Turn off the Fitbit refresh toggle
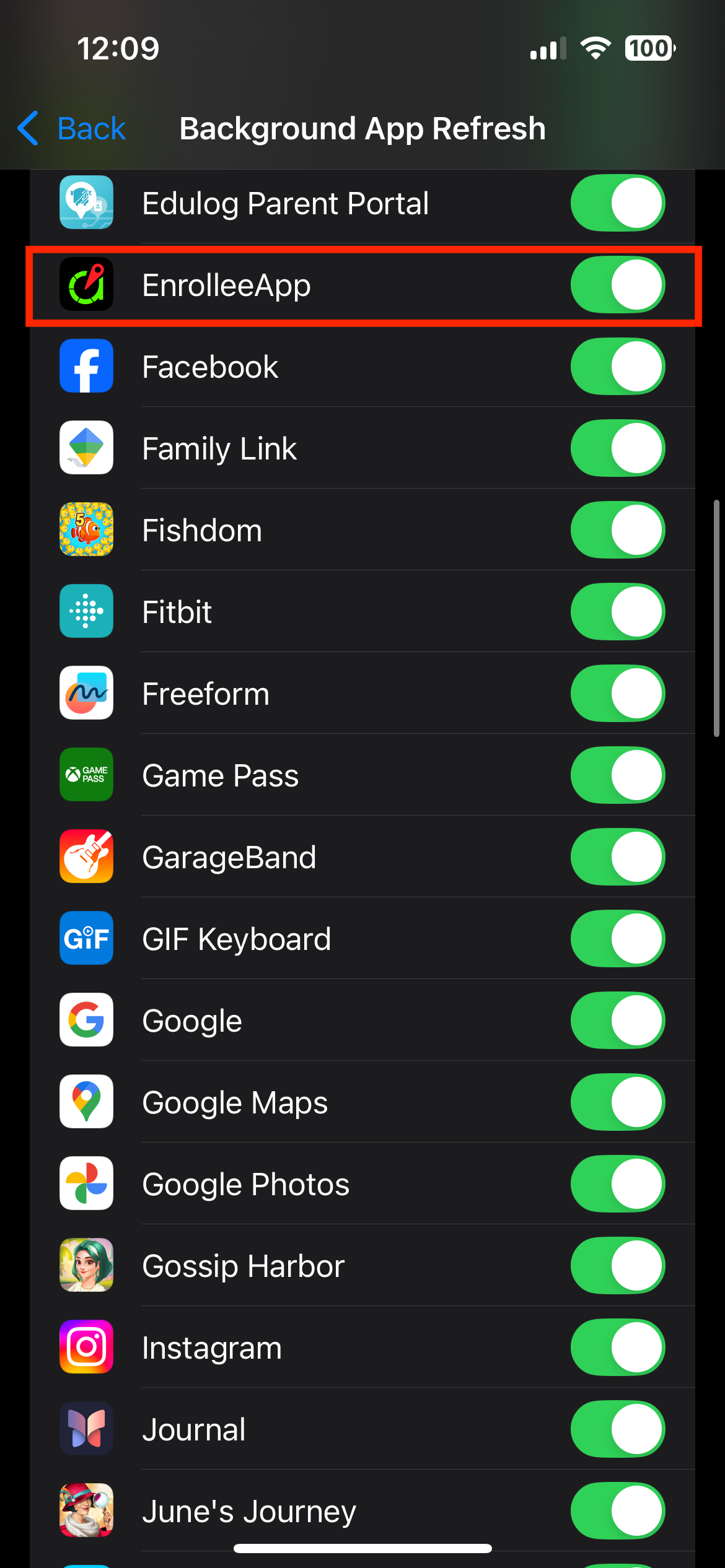Viewport: 725px width, 1568px height. pyautogui.click(x=617, y=612)
